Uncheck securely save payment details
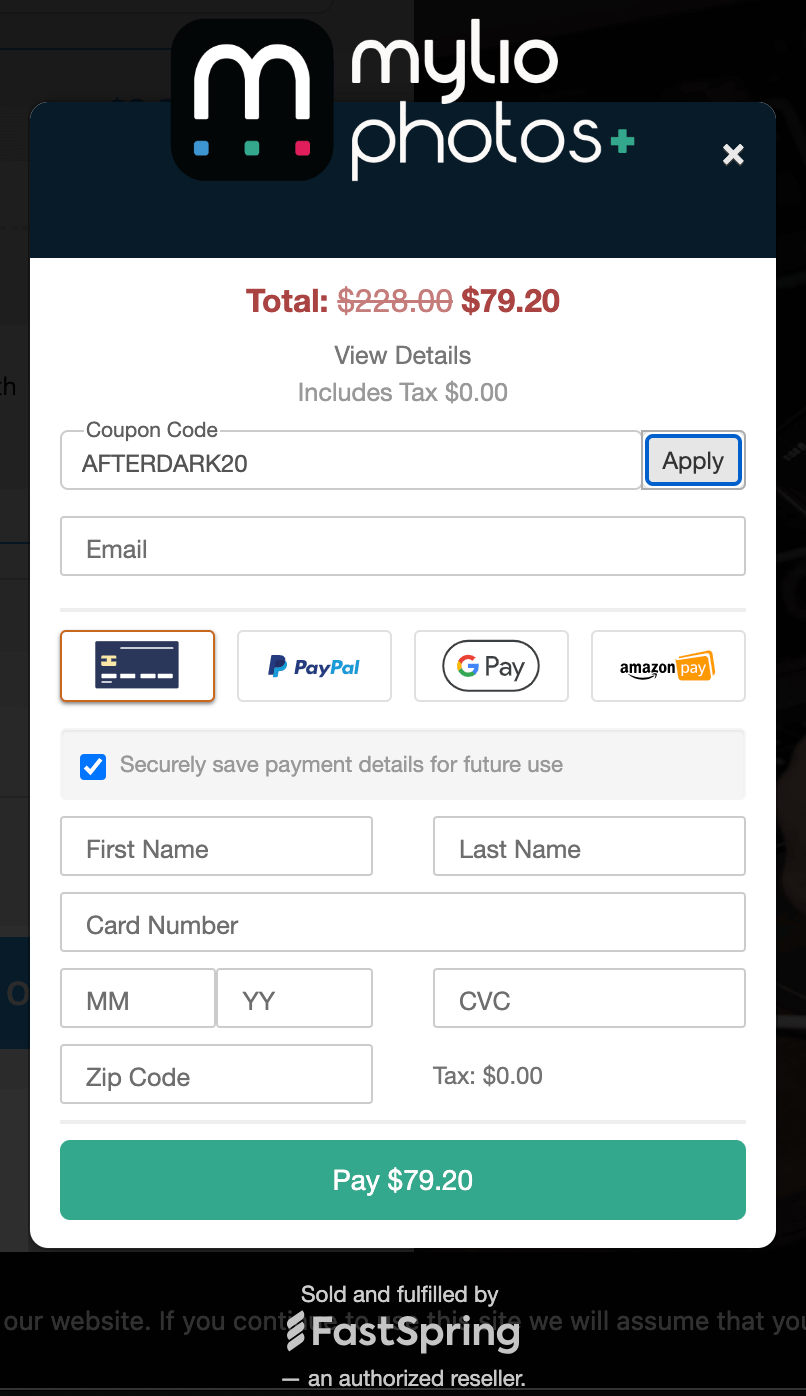This screenshot has width=806, height=1396. [x=93, y=766]
